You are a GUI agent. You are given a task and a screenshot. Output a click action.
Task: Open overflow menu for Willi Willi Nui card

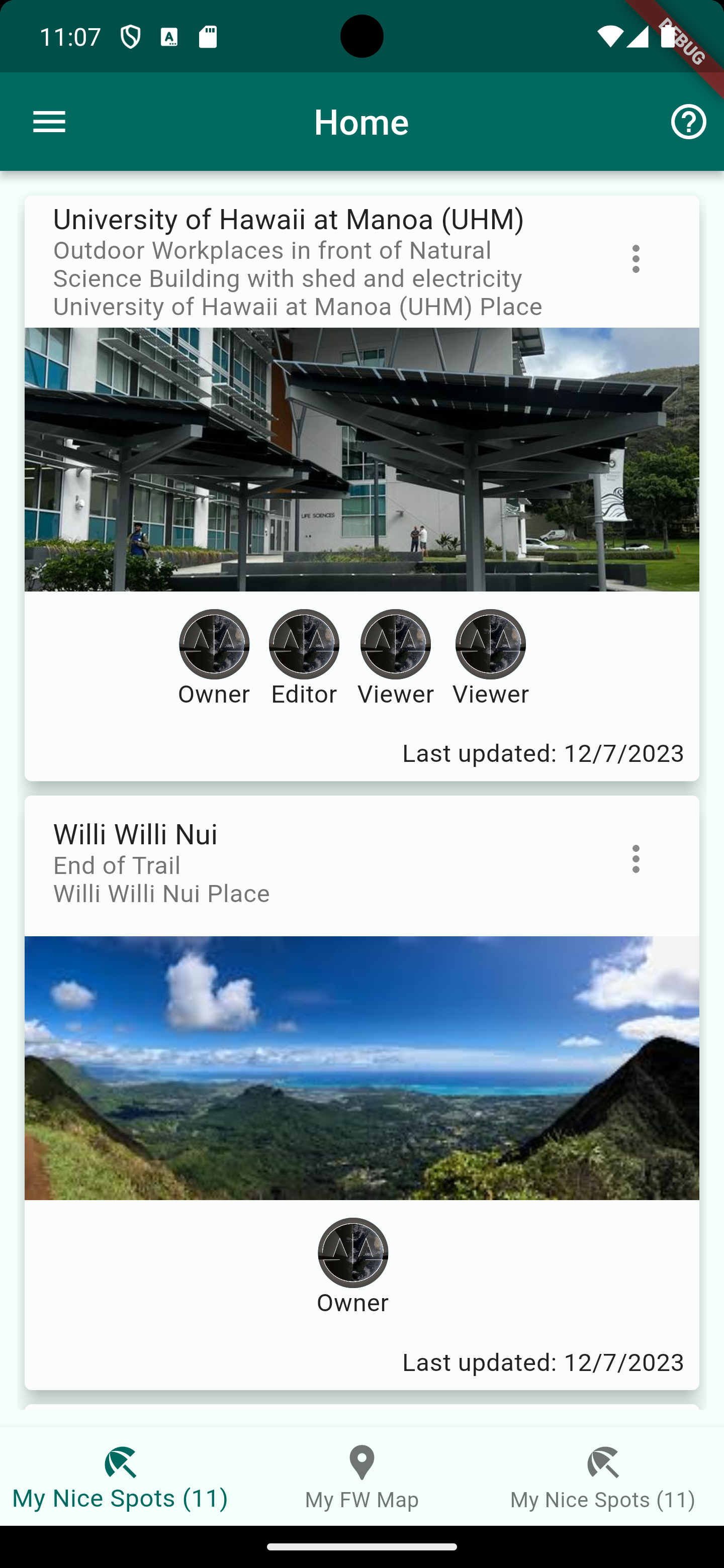click(636, 859)
